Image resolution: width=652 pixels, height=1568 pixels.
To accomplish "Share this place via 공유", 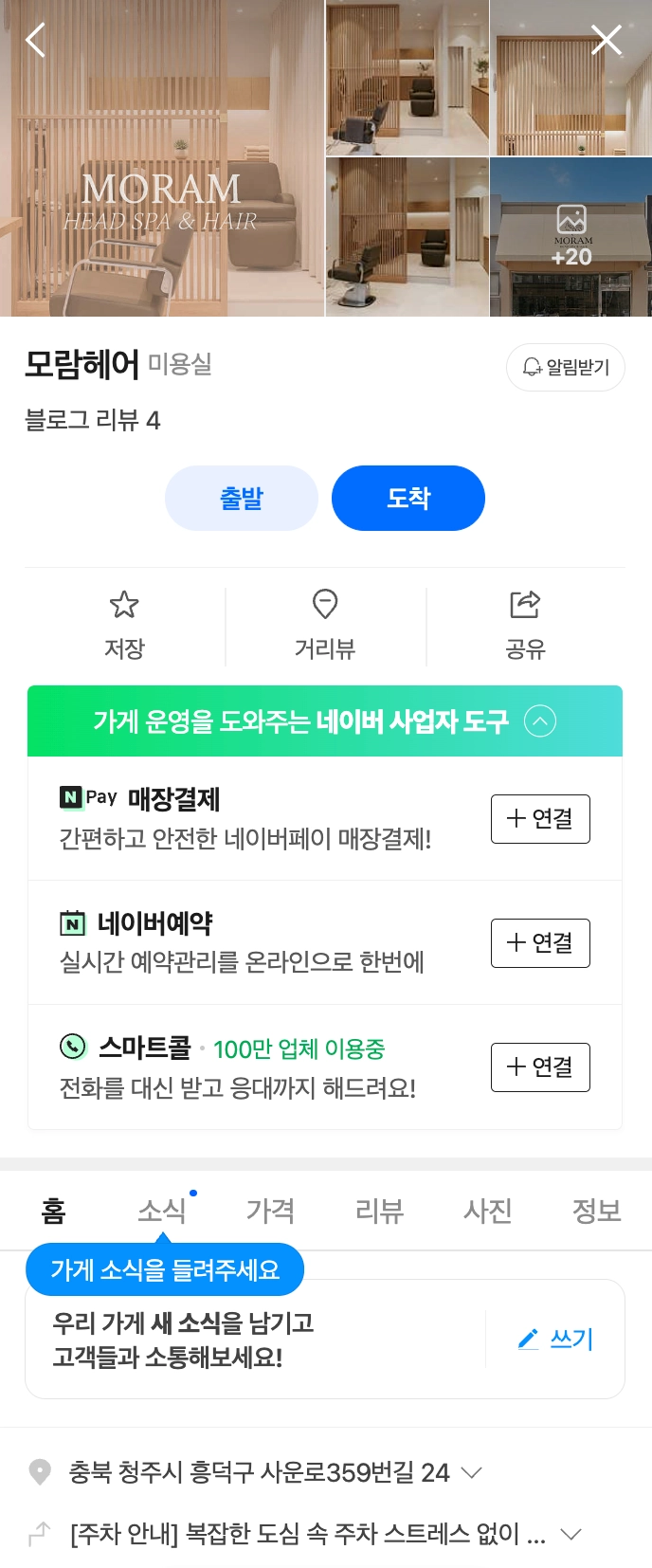I will (525, 625).
